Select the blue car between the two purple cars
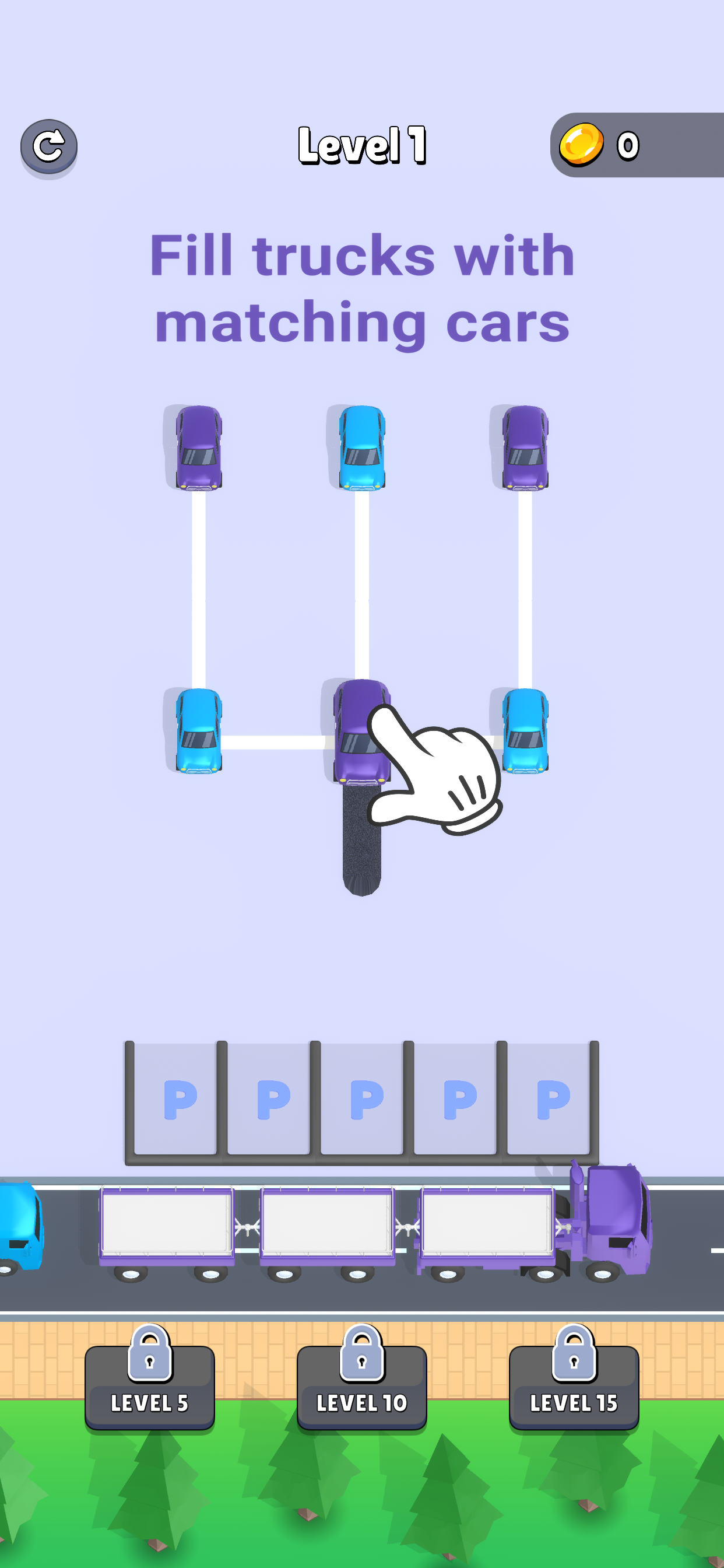This screenshot has height=1568, width=724. (362, 447)
